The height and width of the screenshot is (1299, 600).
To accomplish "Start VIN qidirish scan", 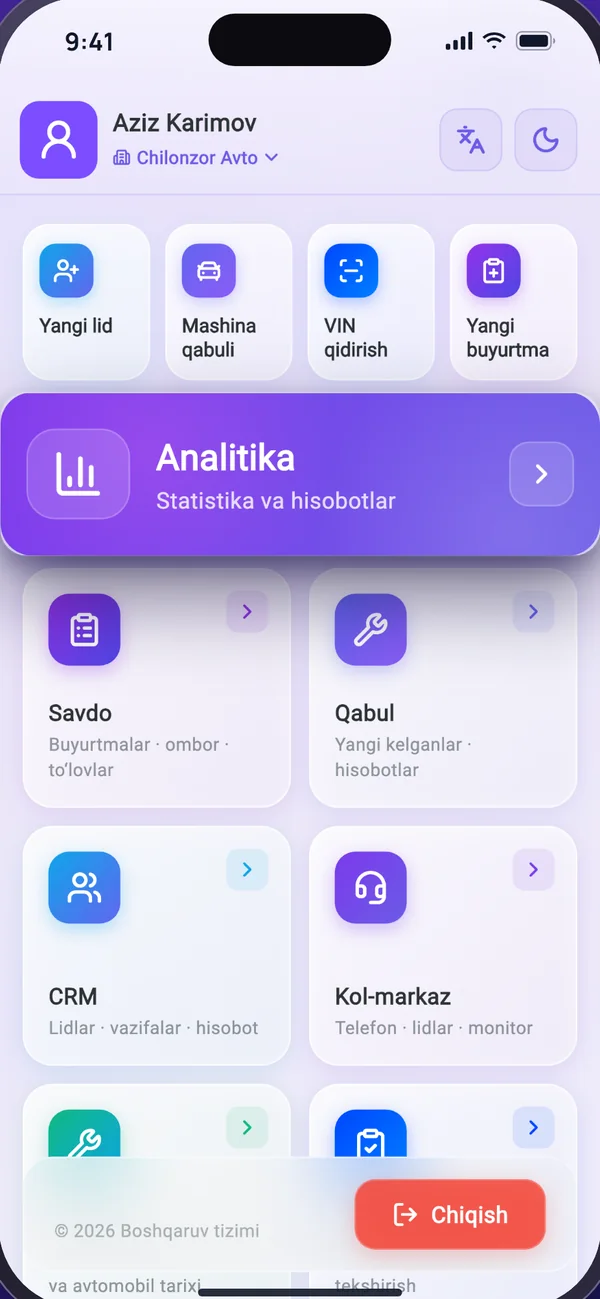I will coord(371,302).
